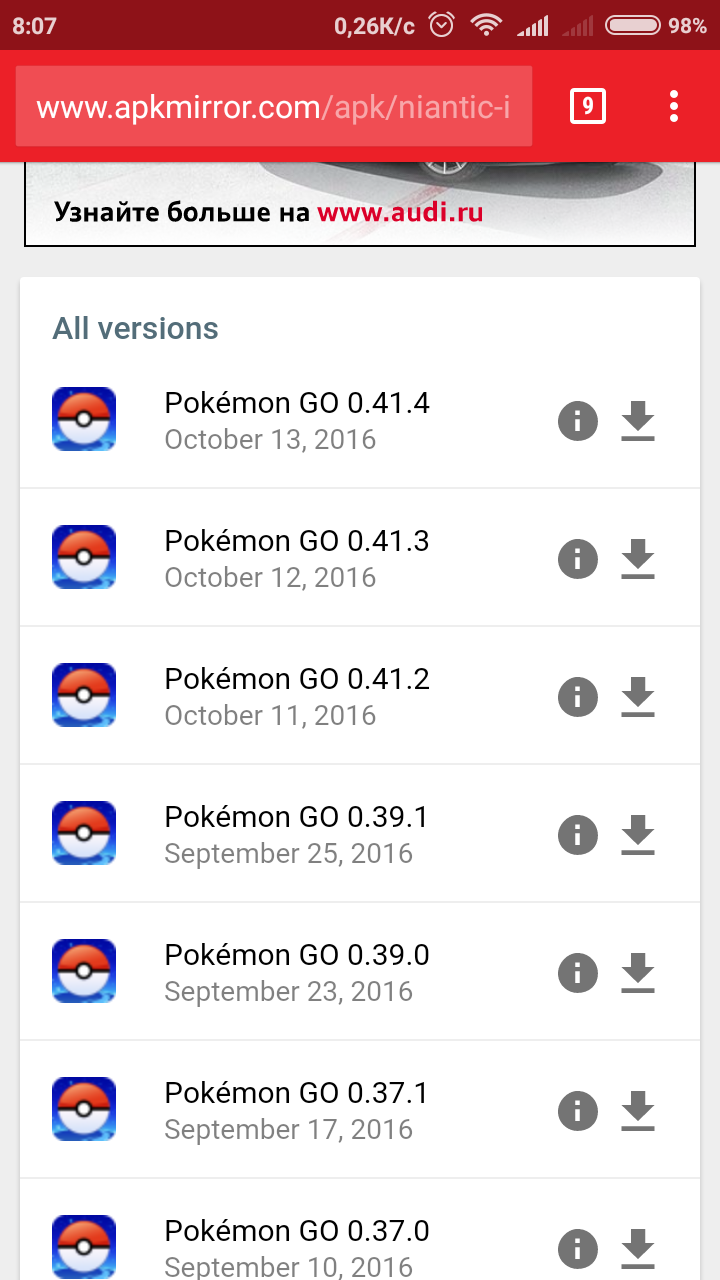Download Pokémon GO 0.39.1

(638, 835)
